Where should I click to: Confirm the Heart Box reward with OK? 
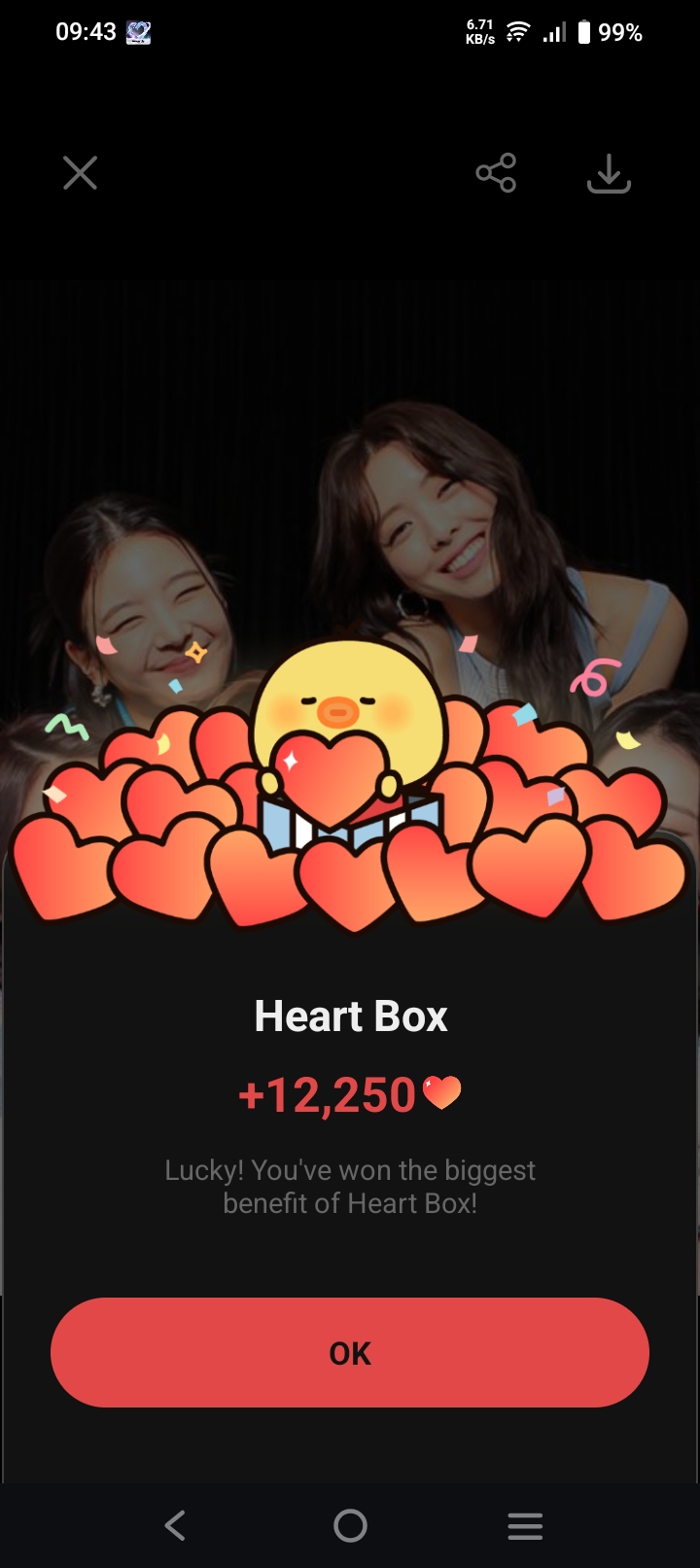click(350, 1352)
